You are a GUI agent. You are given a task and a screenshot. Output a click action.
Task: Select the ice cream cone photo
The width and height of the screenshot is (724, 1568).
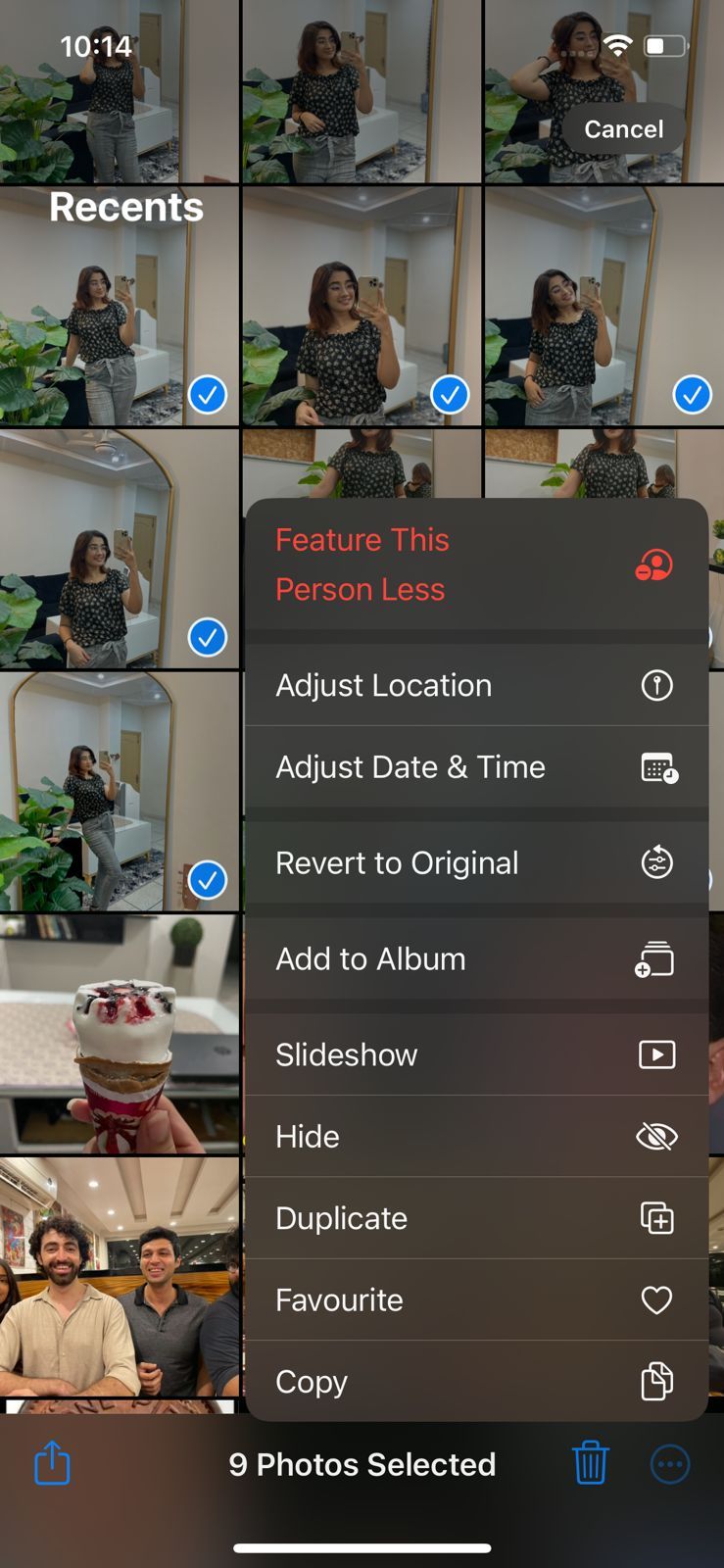(120, 1033)
